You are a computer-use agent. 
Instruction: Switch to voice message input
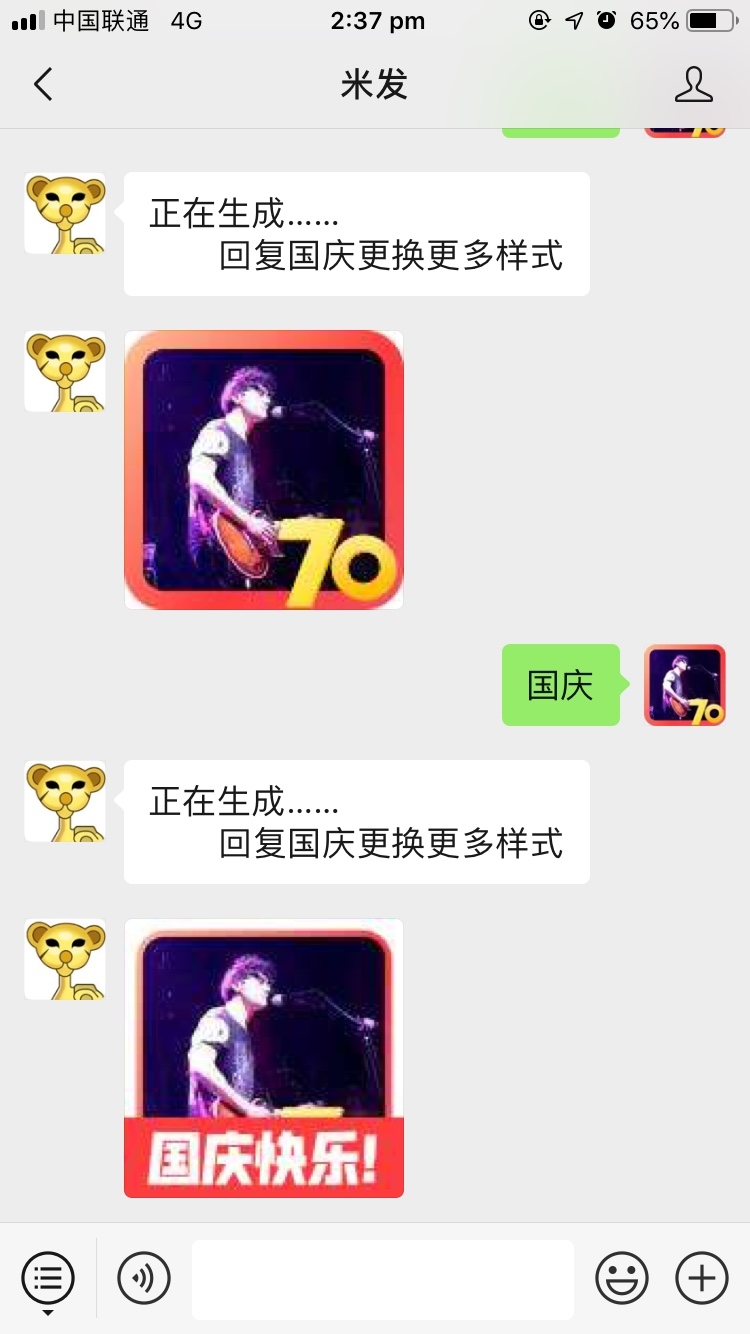[143, 1278]
